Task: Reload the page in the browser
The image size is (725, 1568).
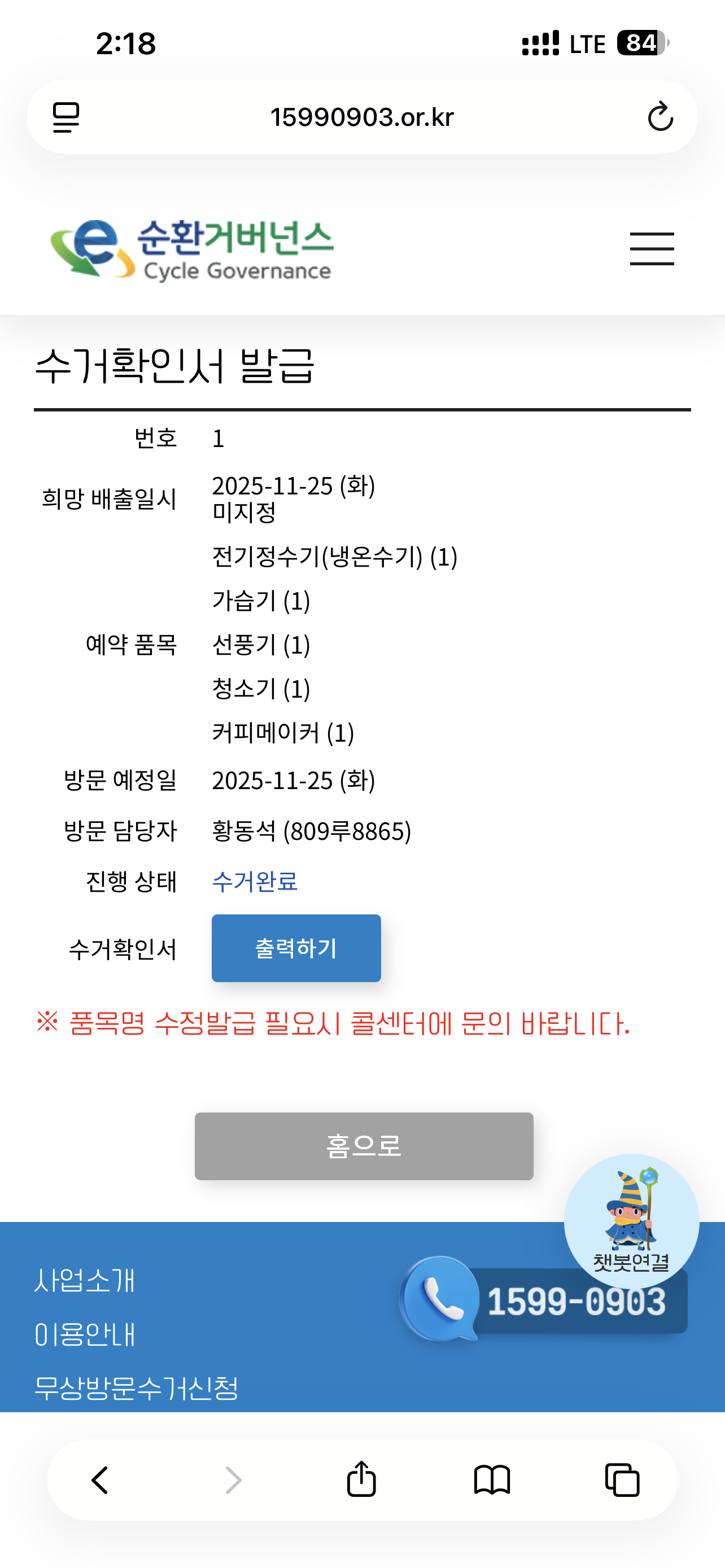Action: click(x=660, y=117)
